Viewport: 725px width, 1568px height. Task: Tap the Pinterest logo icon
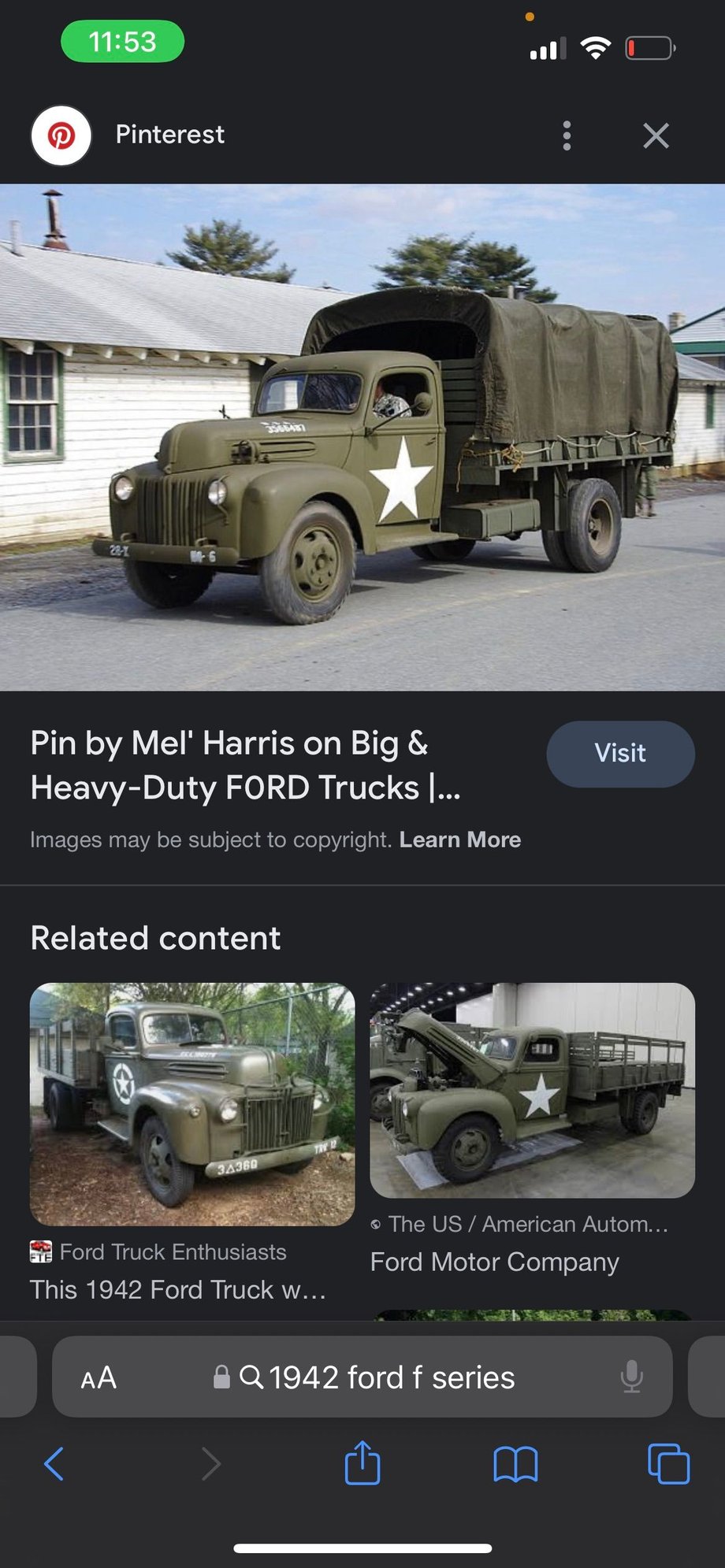coord(60,135)
